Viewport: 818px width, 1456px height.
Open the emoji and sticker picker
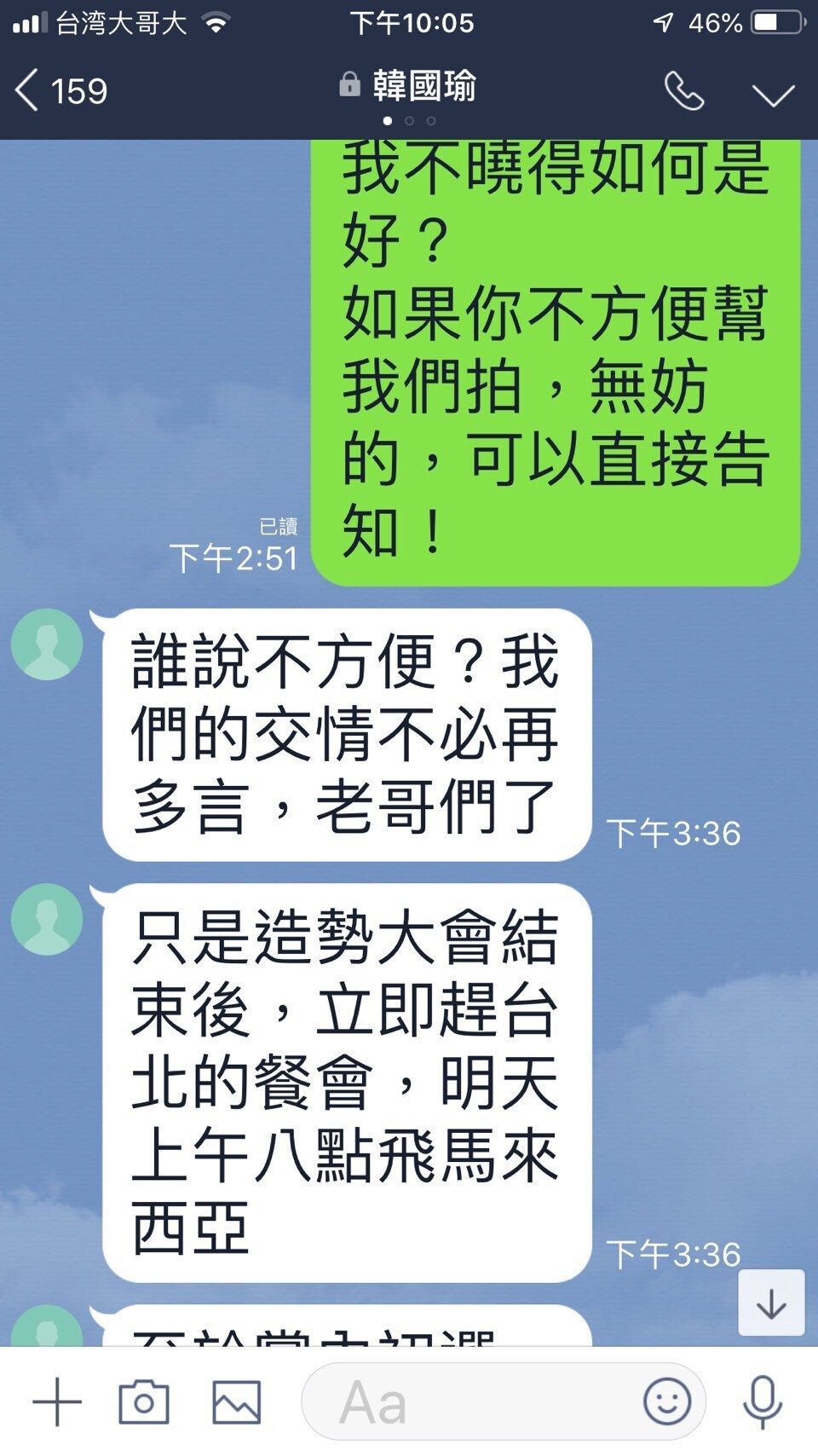click(x=666, y=1401)
